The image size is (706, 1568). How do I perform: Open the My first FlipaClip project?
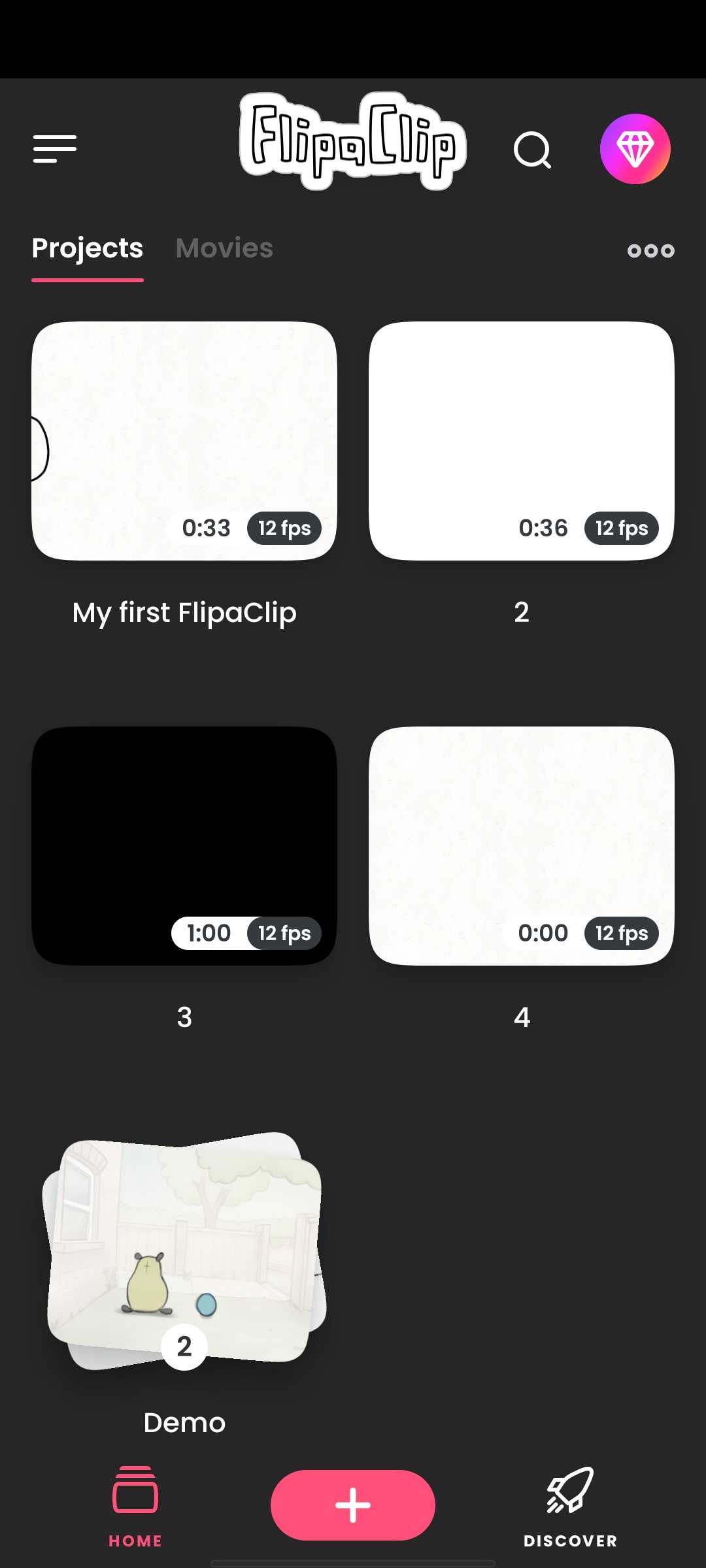[184, 441]
